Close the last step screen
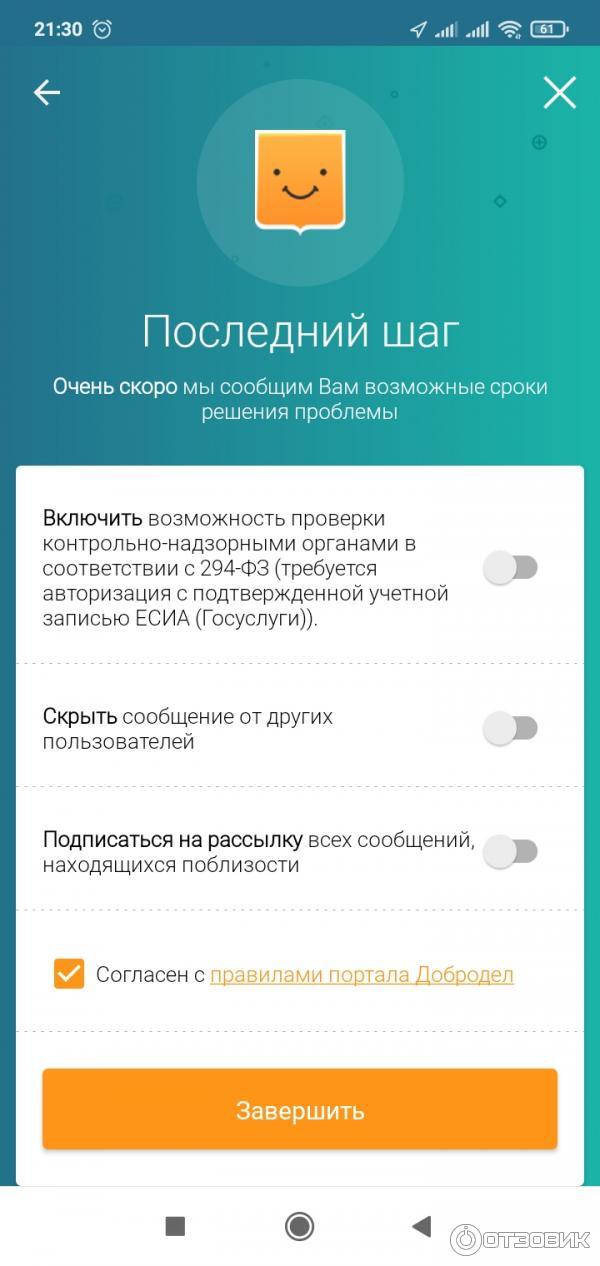This screenshot has height=1266, width=600. coord(559,93)
